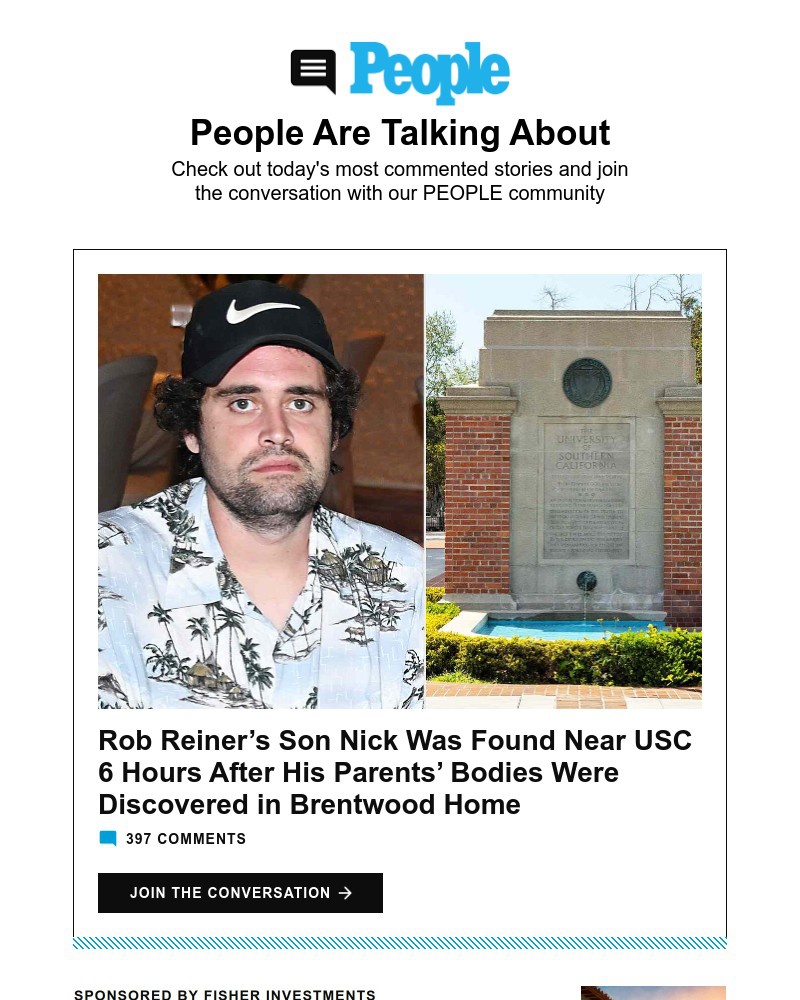This screenshot has width=800, height=1000.
Task: Select the USC fountain photo
Action: coord(565,490)
